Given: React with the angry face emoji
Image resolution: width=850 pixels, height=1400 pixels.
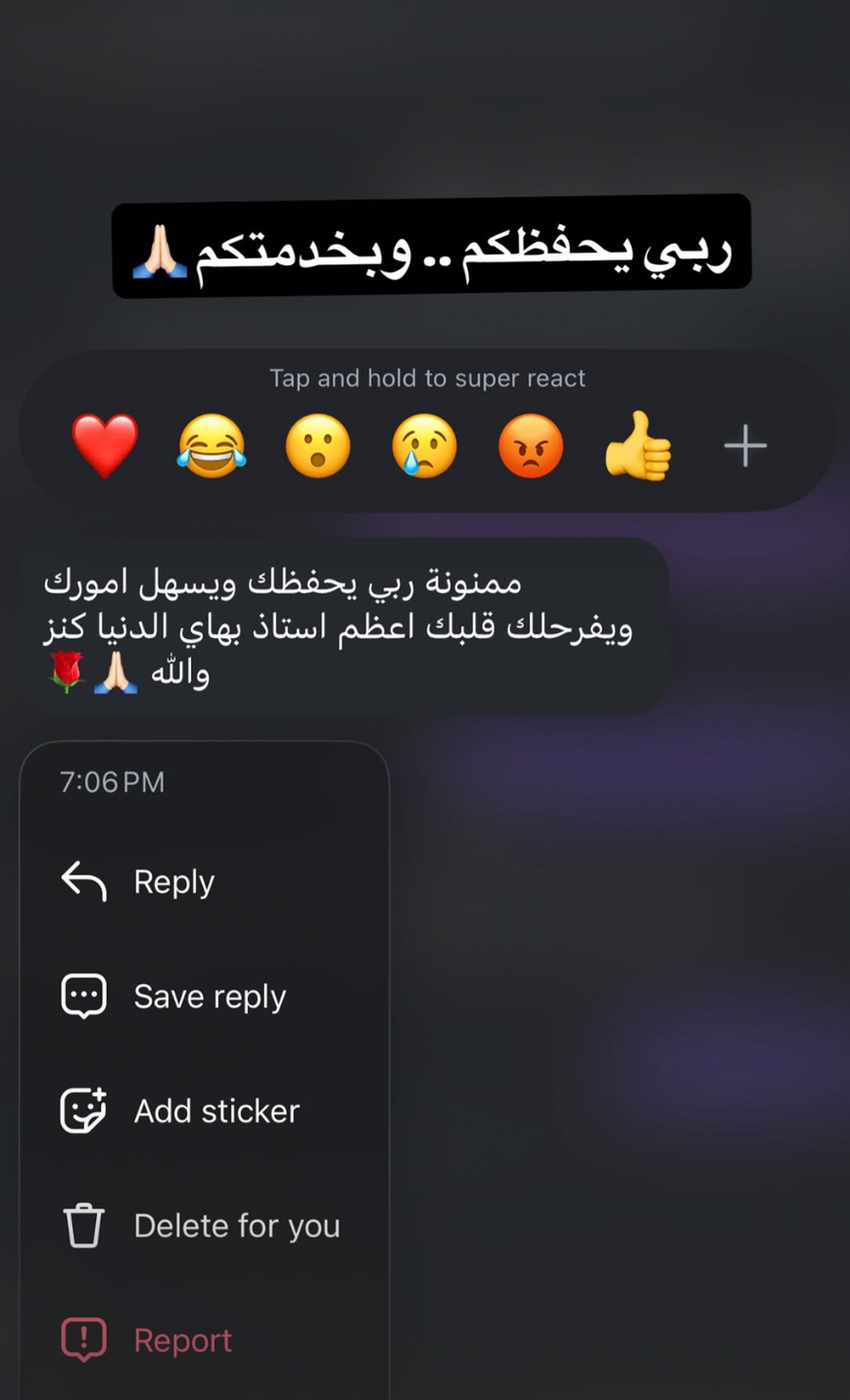Looking at the screenshot, I should (531, 446).
